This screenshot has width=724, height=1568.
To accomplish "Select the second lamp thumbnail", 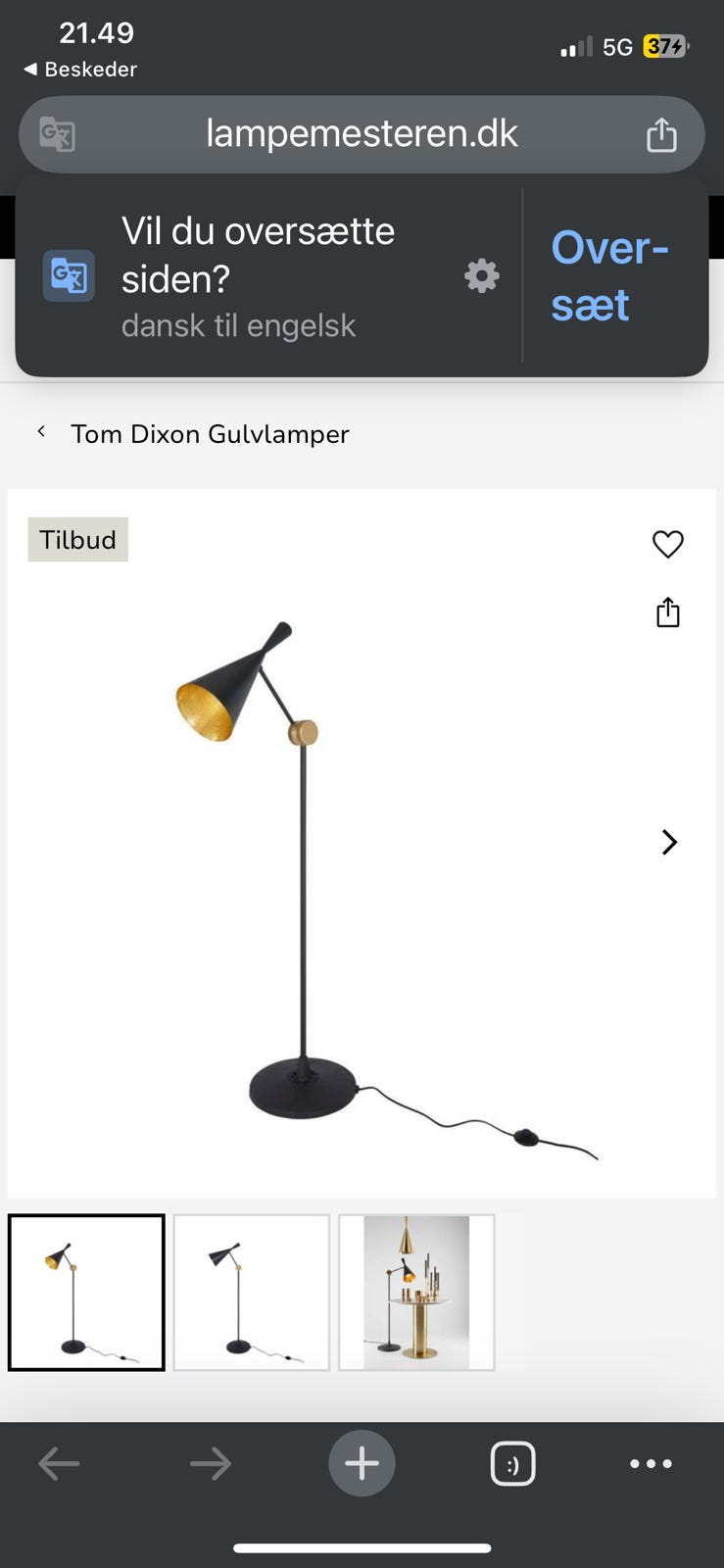I will [x=251, y=1293].
